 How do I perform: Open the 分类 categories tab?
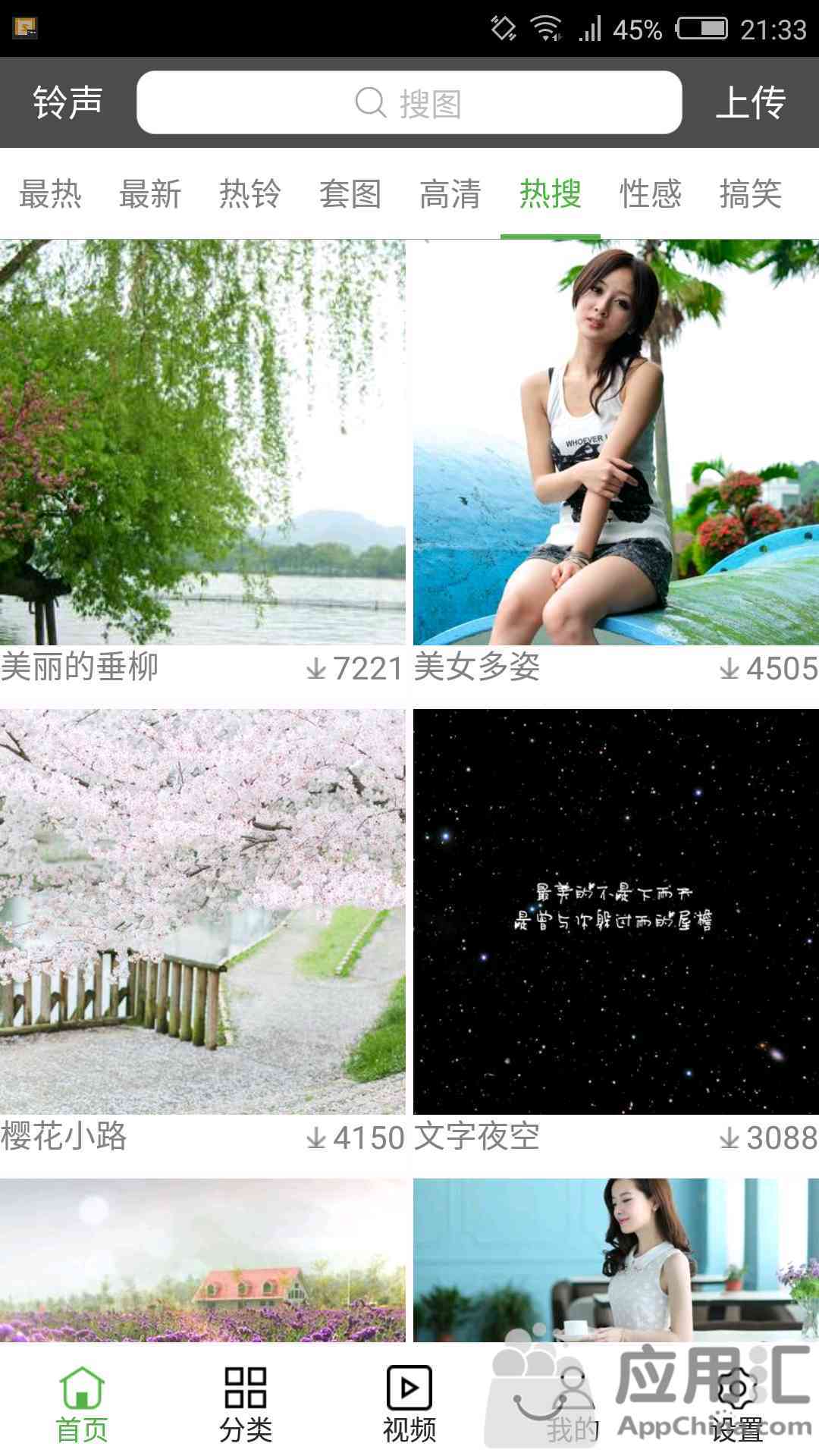pos(246,1404)
